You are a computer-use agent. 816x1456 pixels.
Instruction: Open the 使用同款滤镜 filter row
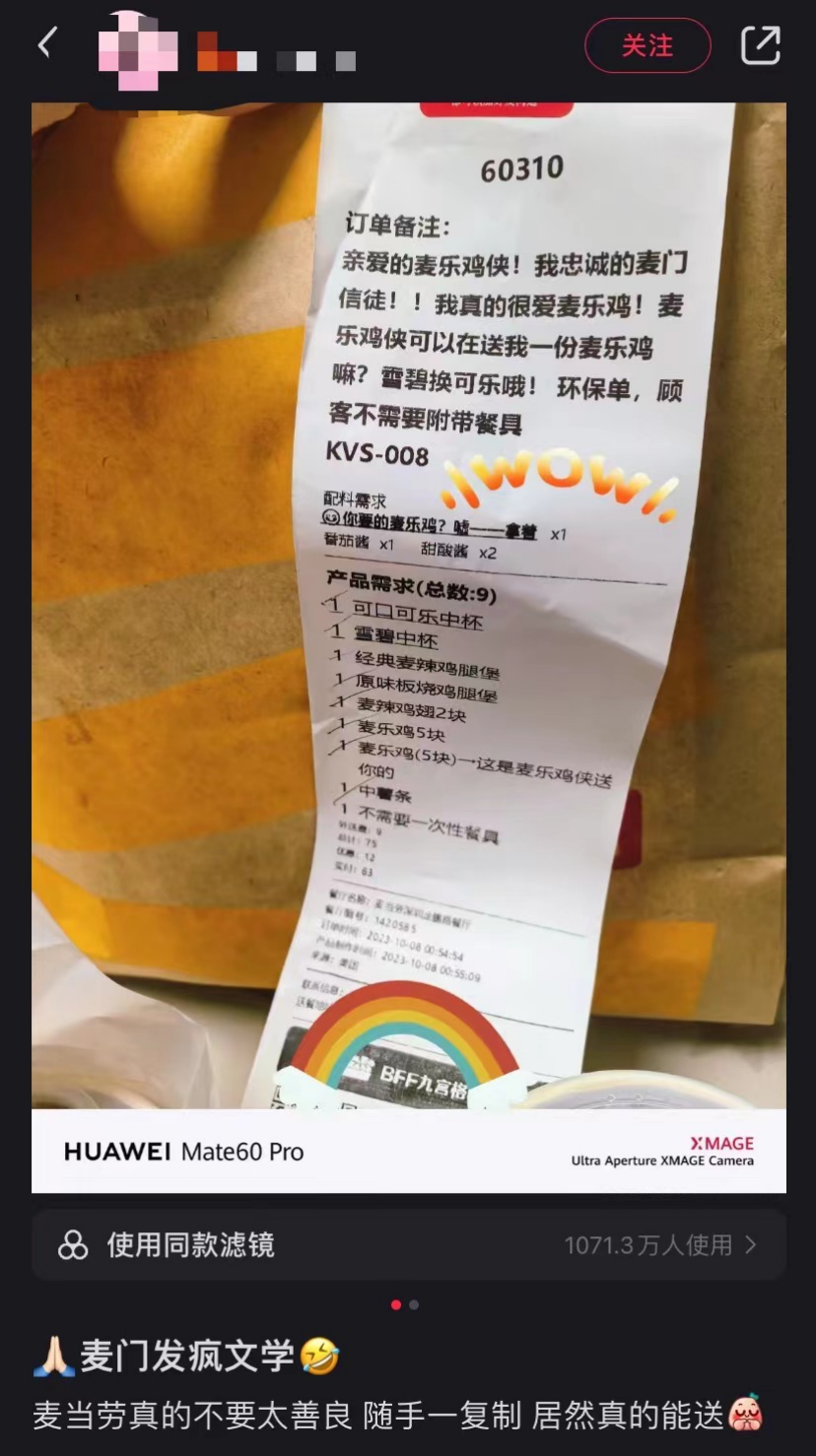pos(408,1245)
